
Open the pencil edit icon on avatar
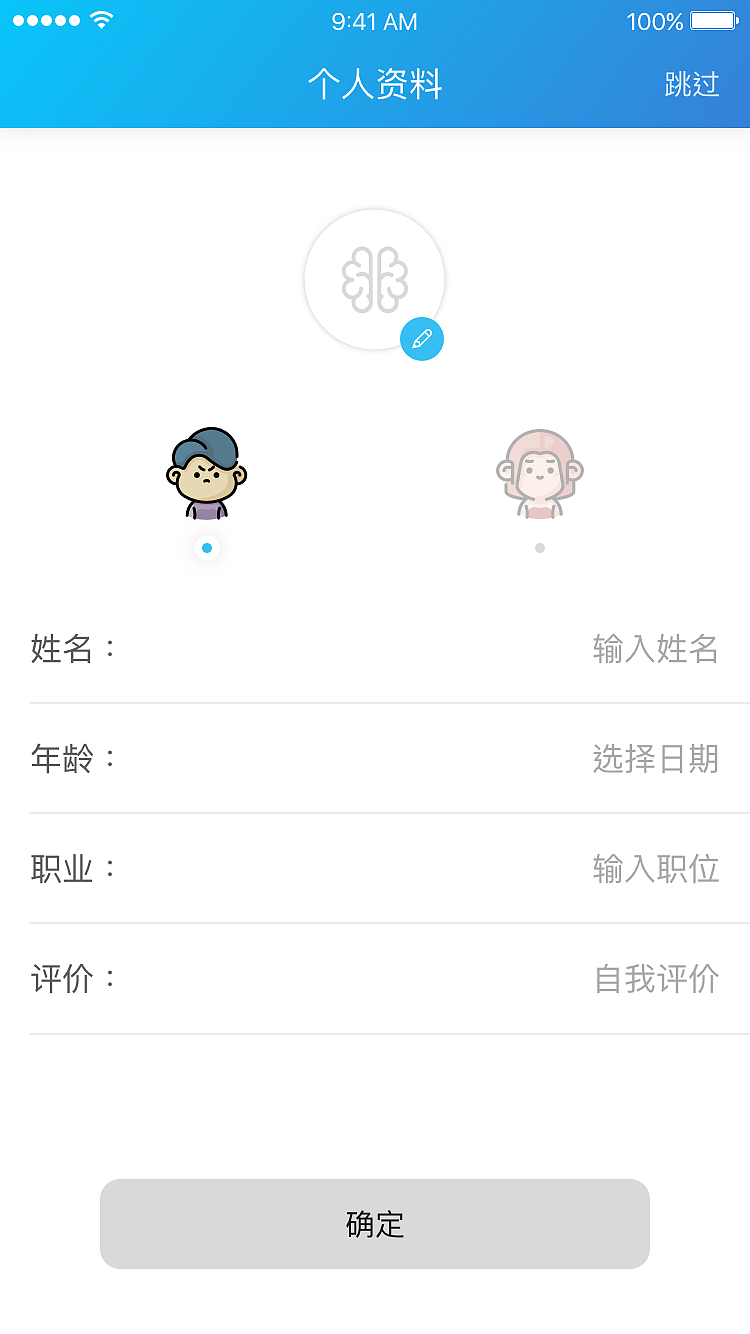click(x=421, y=340)
